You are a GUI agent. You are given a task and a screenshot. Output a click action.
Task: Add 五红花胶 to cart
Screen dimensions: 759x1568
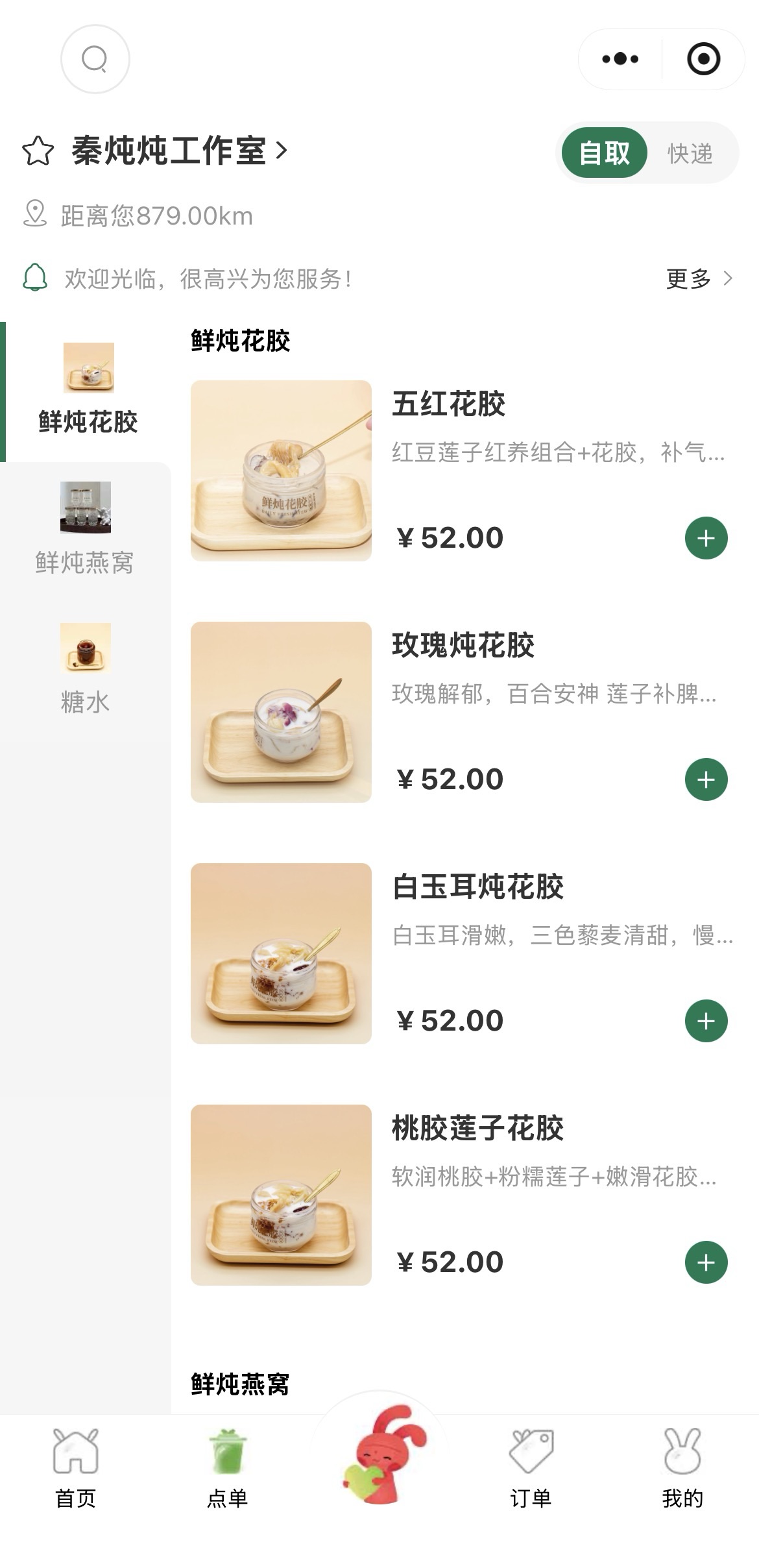tap(706, 538)
